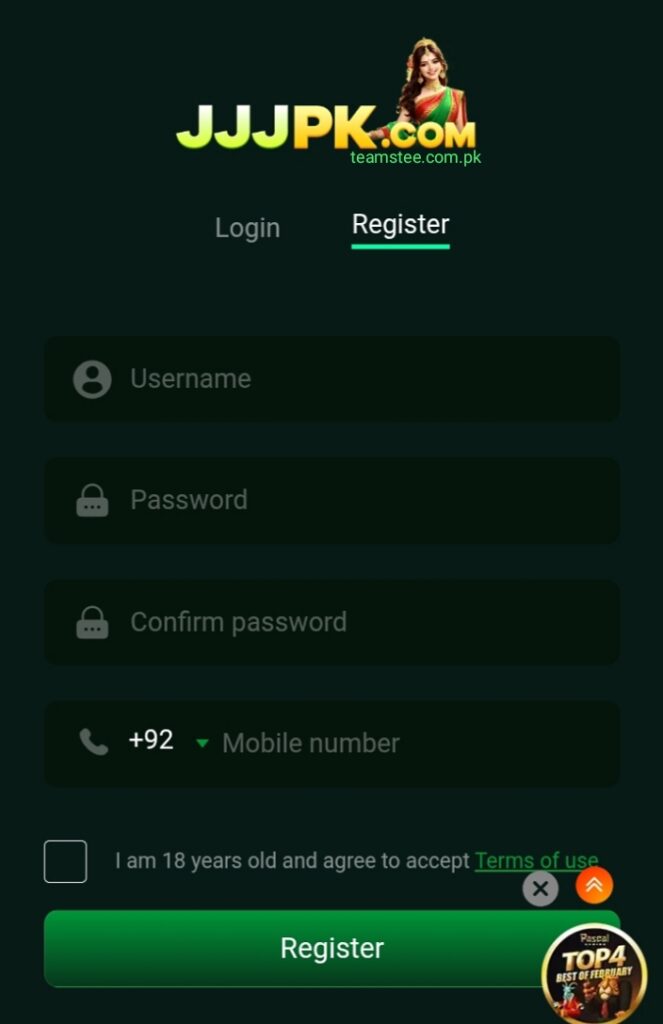Viewport: 663px width, 1024px height.
Task: Open the Terms of use link
Action: coord(535,860)
